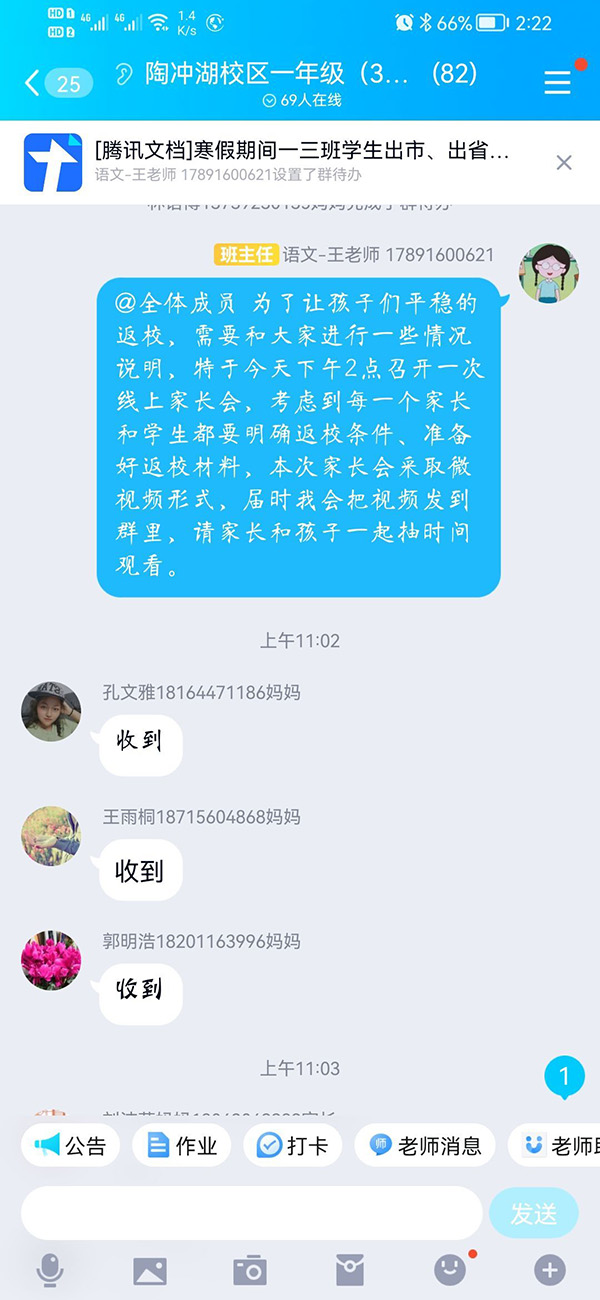Open 孔文雅妈妈's avatar
This screenshot has height=1300, width=600.
(x=51, y=711)
